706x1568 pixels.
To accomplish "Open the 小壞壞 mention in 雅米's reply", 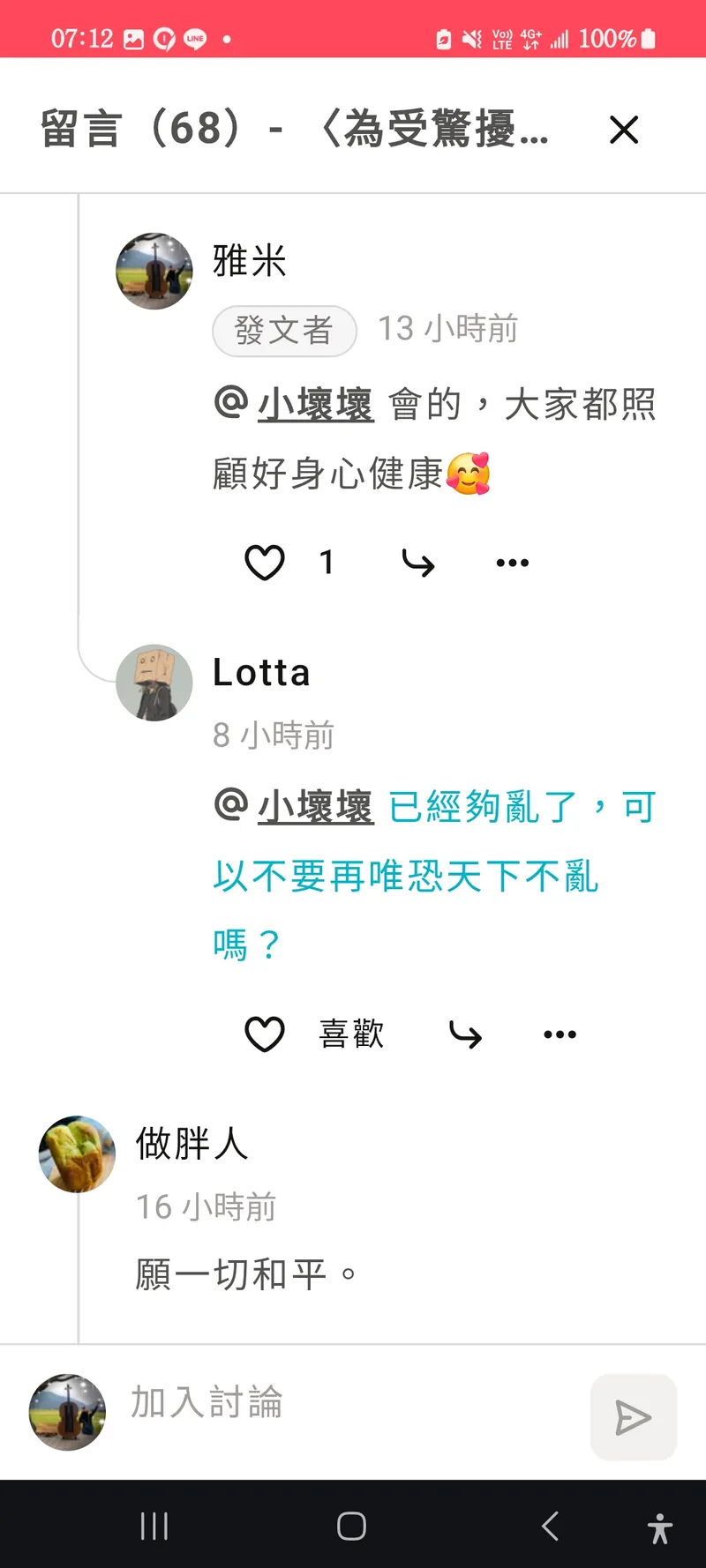I will pyautogui.click(x=315, y=405).
